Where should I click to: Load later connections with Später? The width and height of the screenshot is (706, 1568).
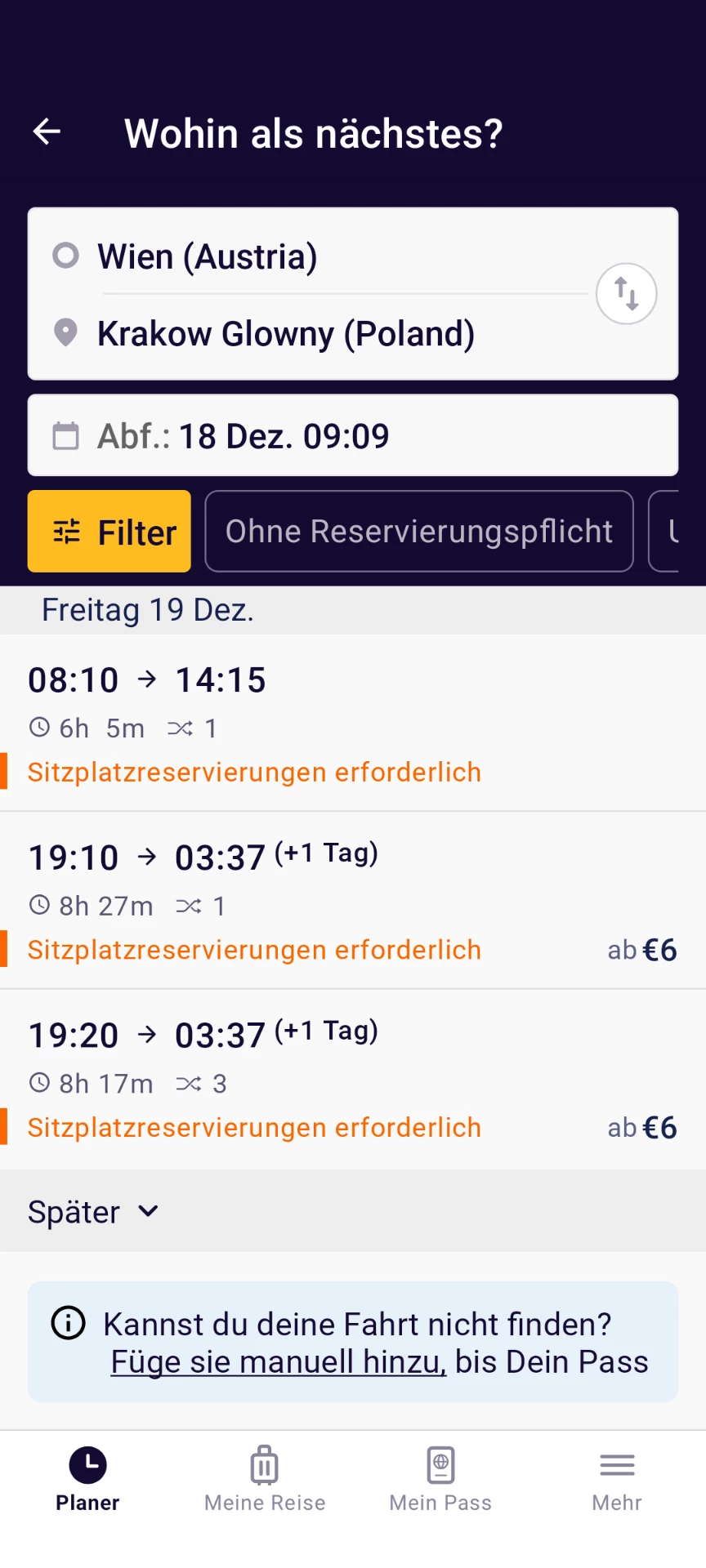click(x=92, y=1211)
